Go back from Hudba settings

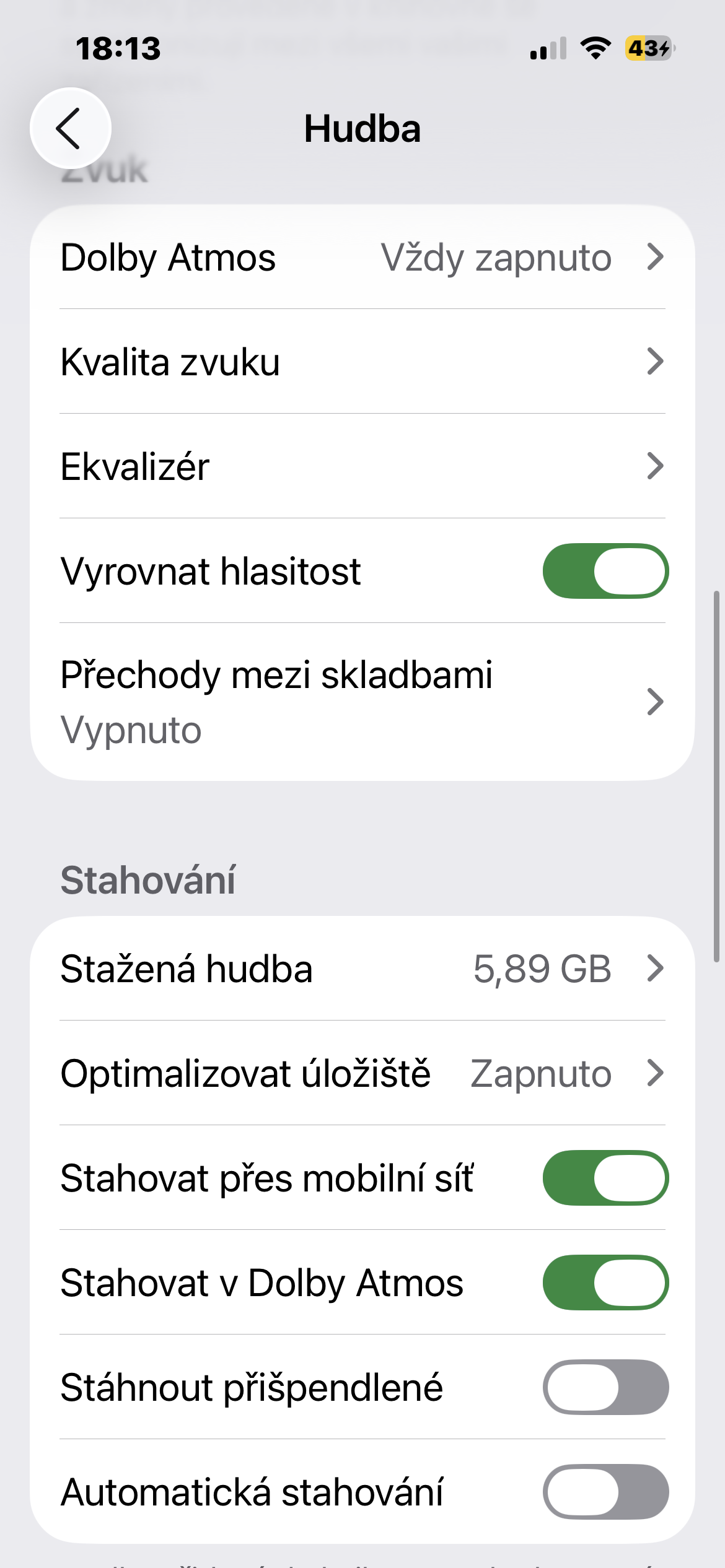coord(70,128)
